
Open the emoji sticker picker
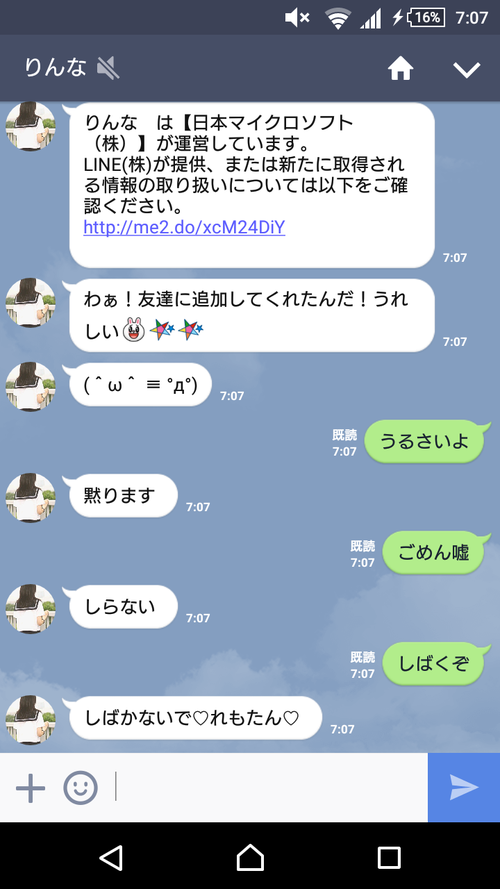pyautogui.click(x=80, y=788)
